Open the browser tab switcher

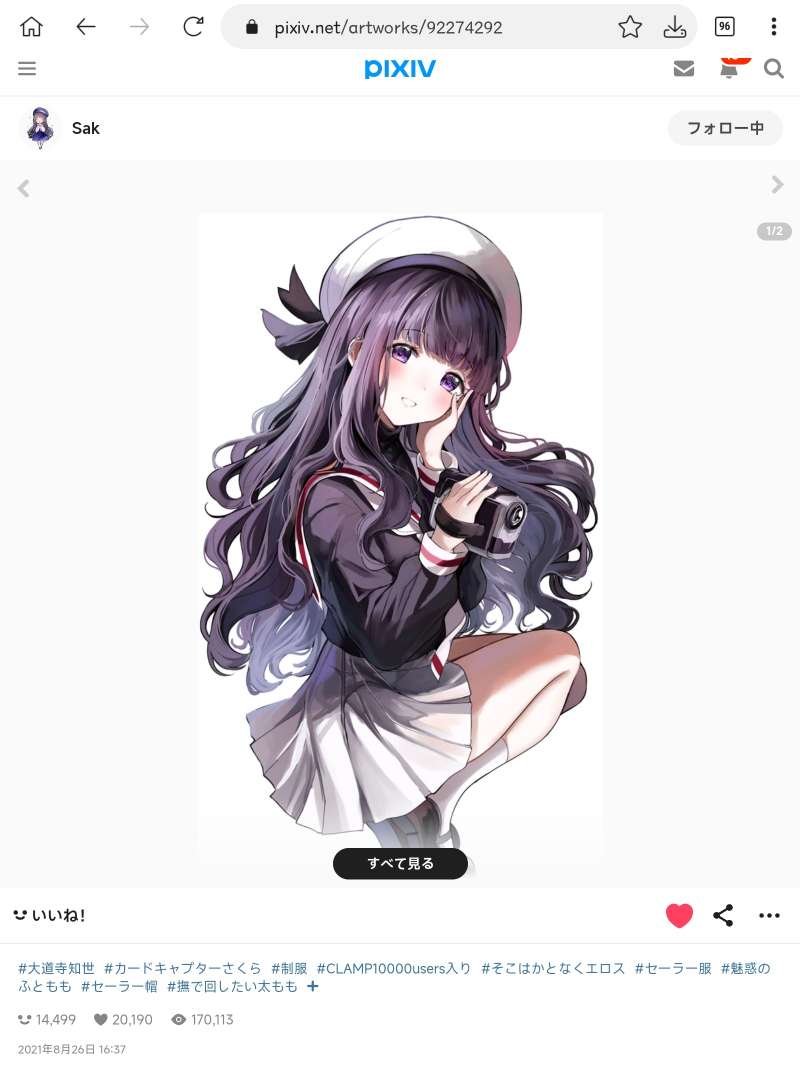pos(724,27)
